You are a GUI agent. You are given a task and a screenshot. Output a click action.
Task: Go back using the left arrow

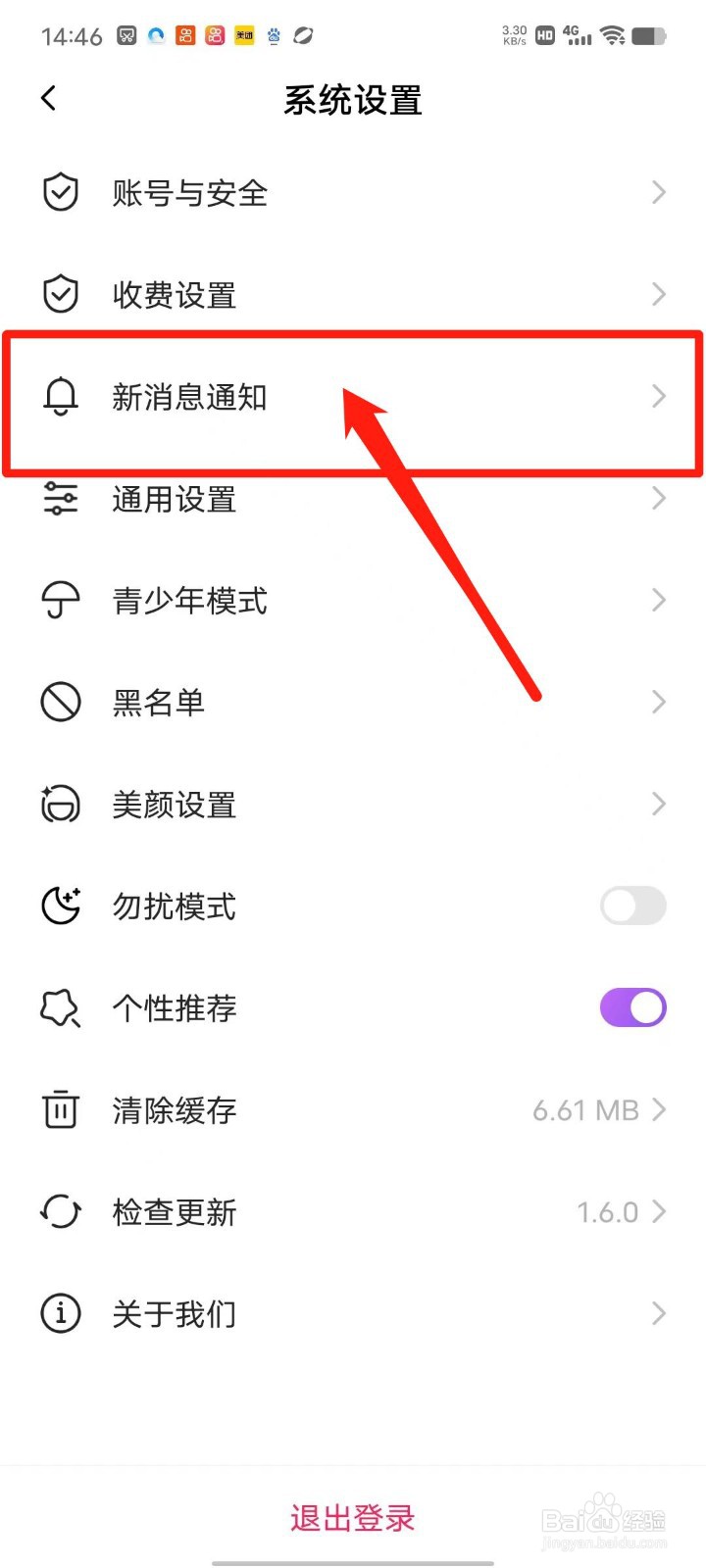[48, 98]
